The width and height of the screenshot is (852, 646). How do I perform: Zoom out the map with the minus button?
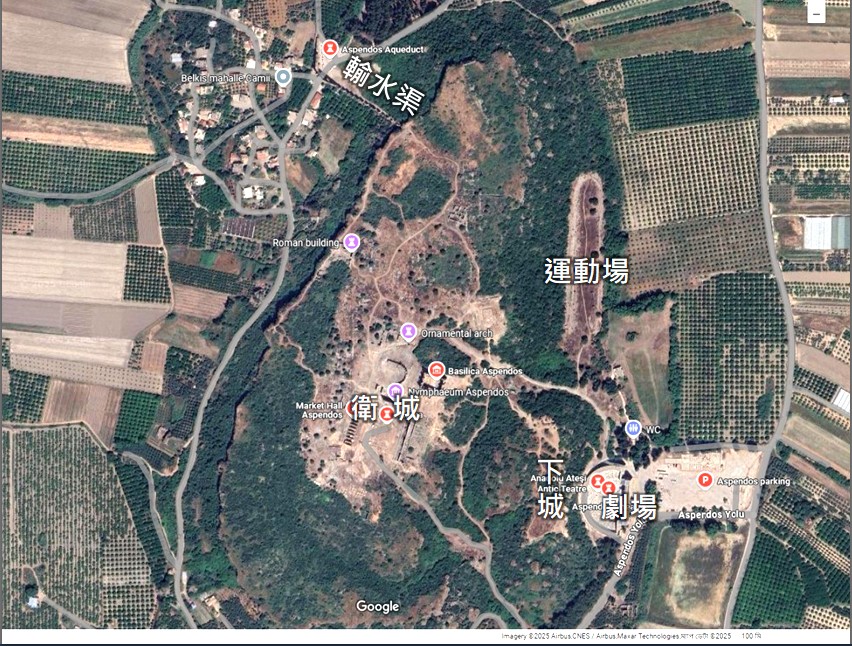[x=816, y=14]
